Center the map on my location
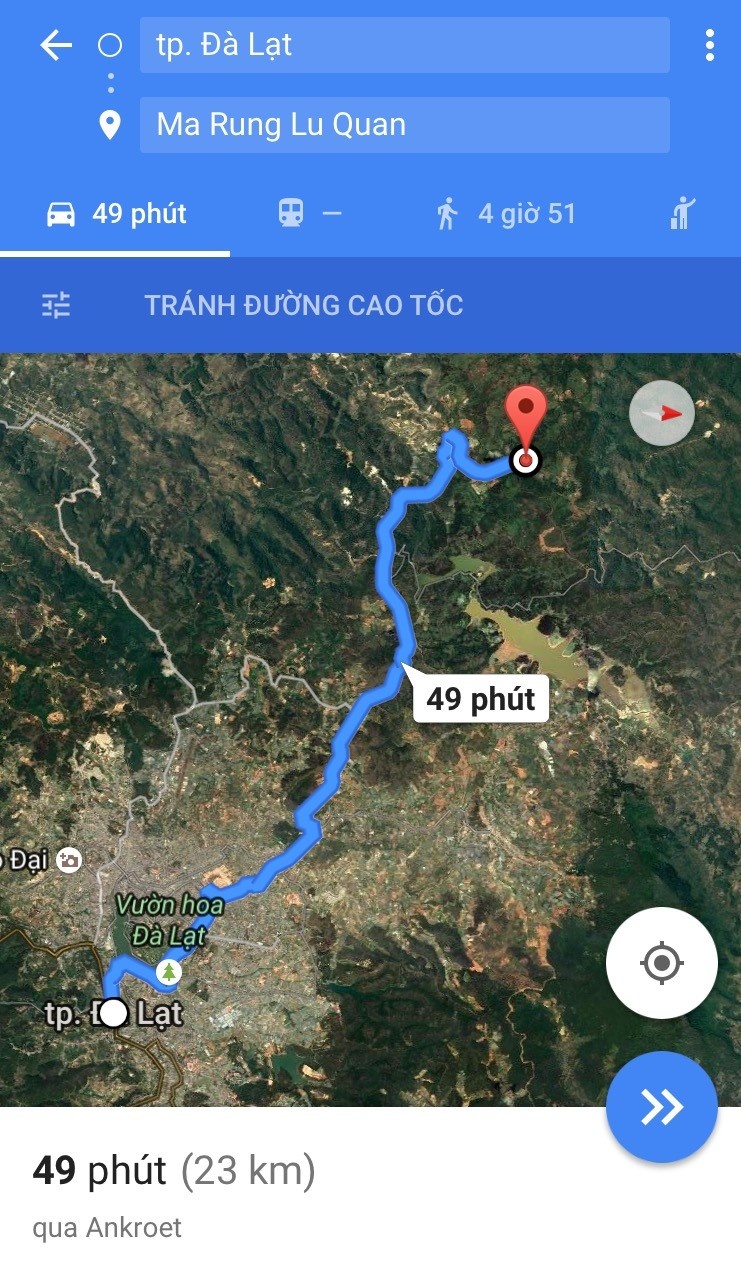Screen dimensions: 741x1269 coord(661,963)
